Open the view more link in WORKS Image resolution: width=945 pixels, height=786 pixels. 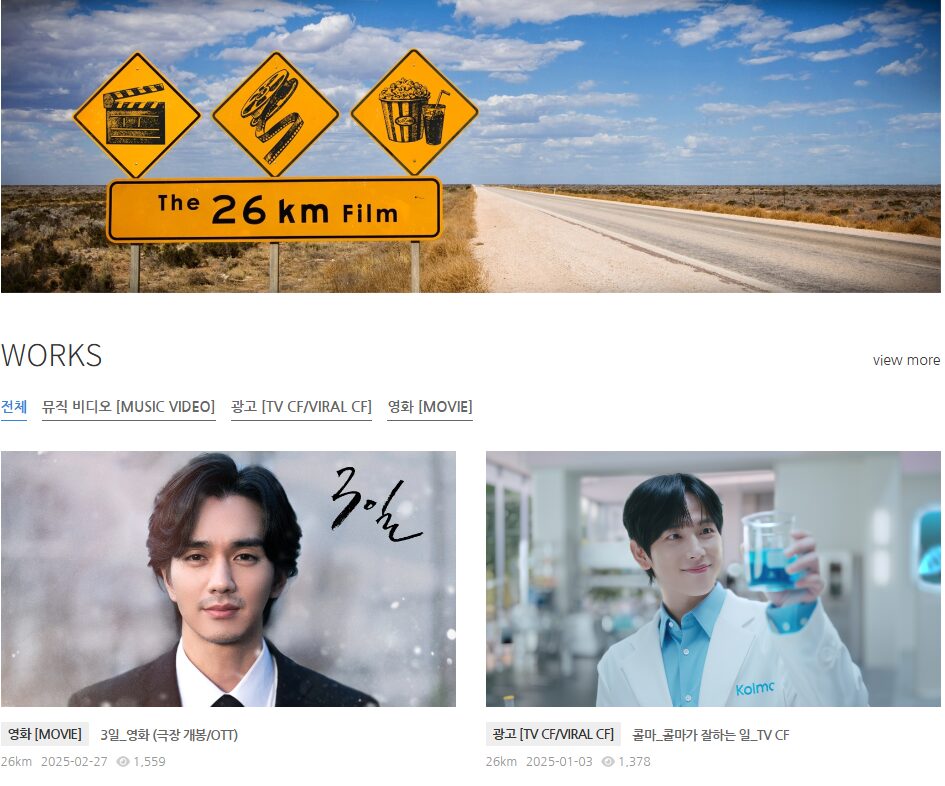pos(905,360)
